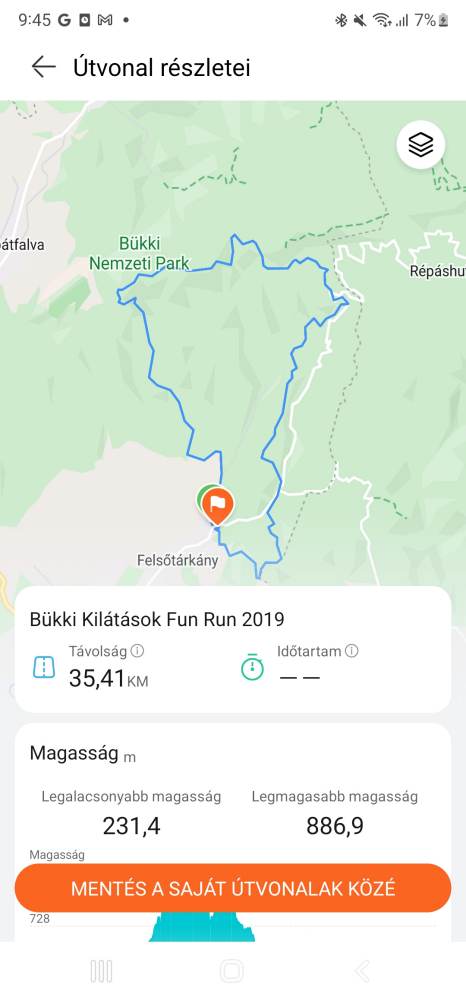466x1000 pixels.
Task: Go to the home screen
Action: click(231, 971)
